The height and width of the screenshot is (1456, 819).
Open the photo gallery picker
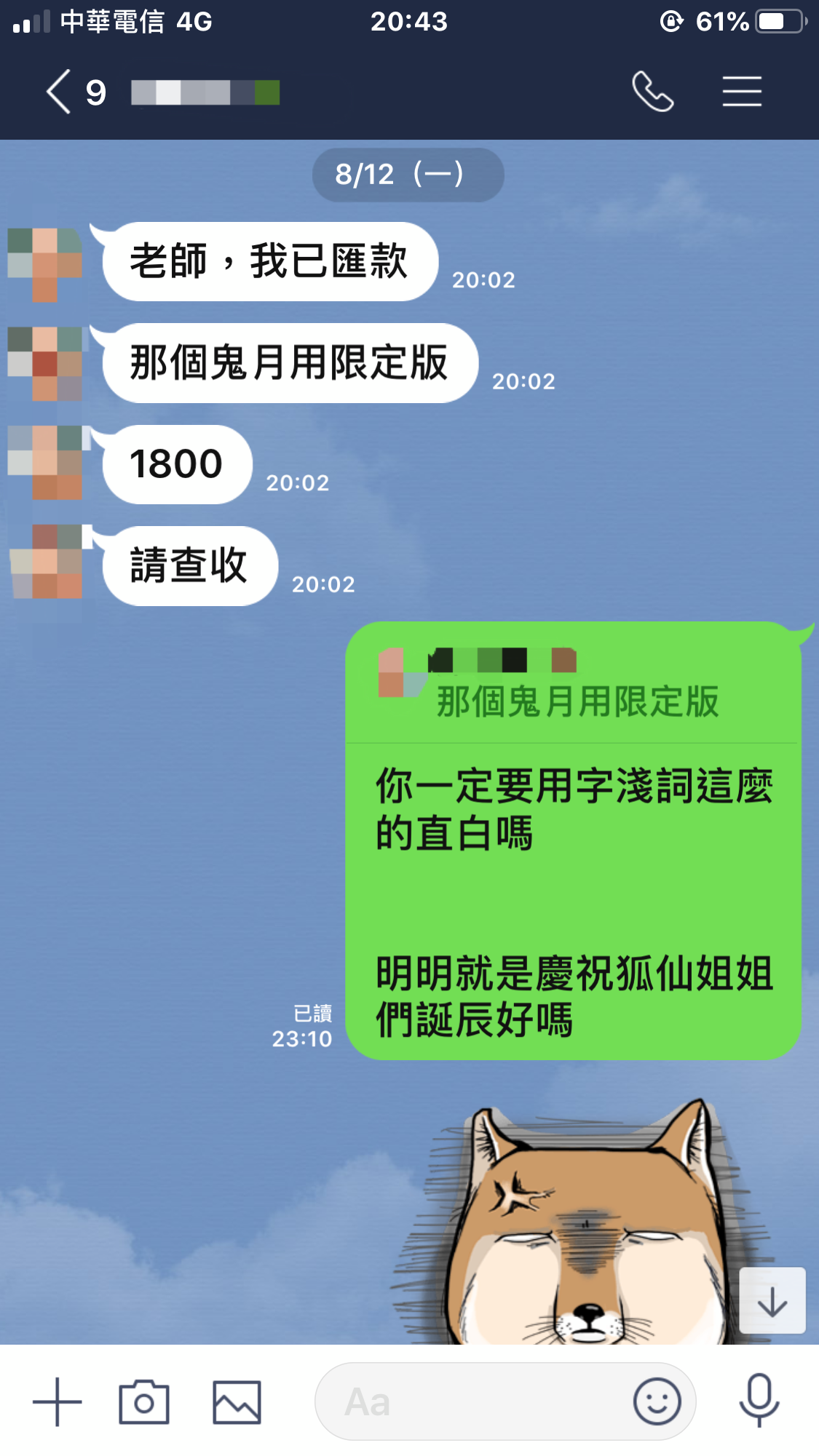coord(237,1401)
